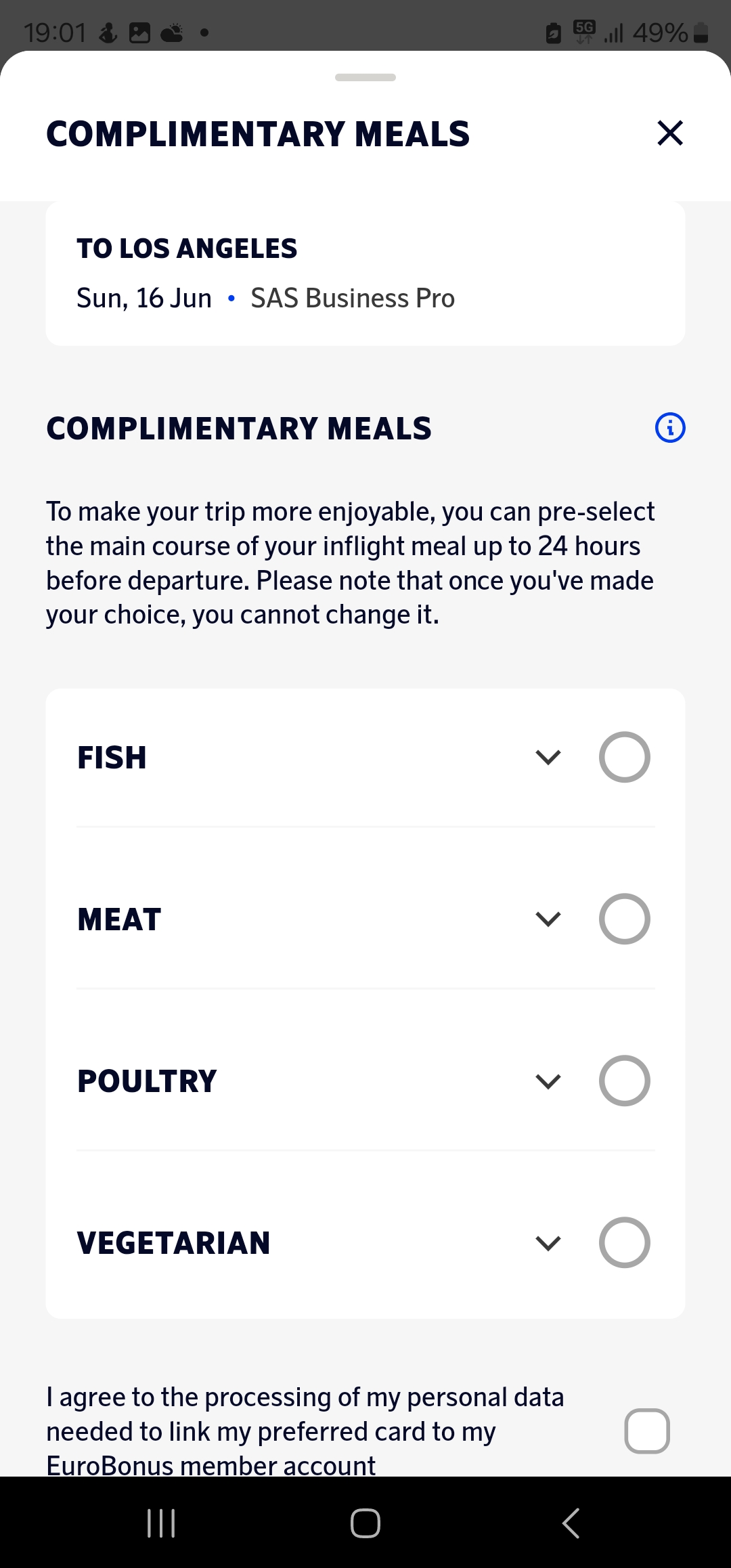Select the Fish meal option
The height and width of the screenshot is (1568, 731).
[x=624, y=757]
